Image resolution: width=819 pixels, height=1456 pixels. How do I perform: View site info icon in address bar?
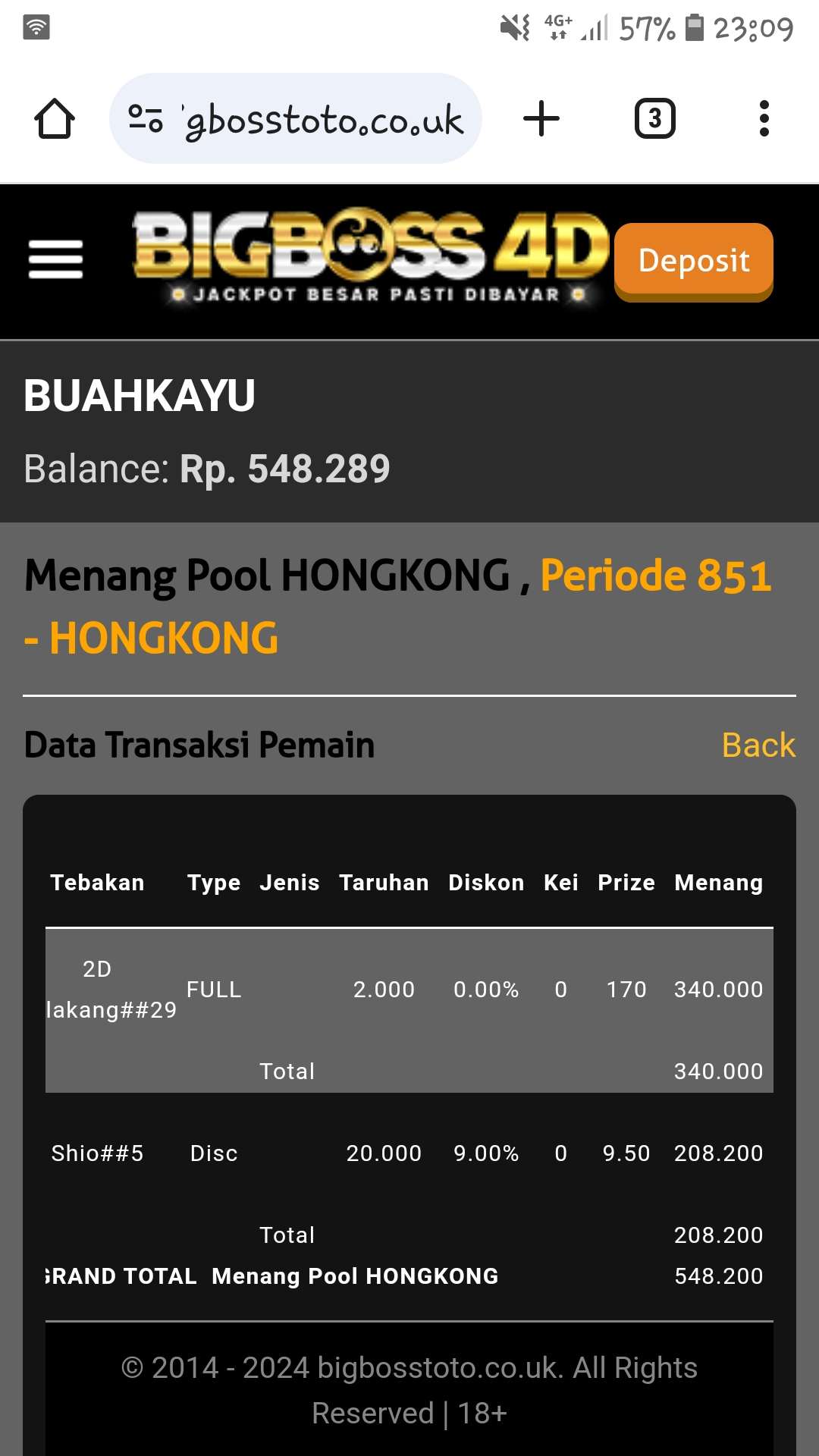(x=146, y=119)
